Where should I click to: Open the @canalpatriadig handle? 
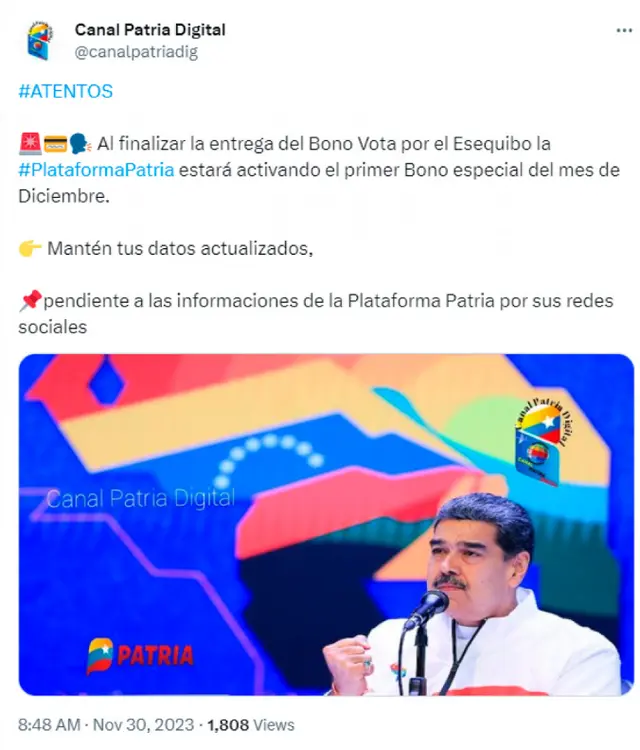[136, 52]
